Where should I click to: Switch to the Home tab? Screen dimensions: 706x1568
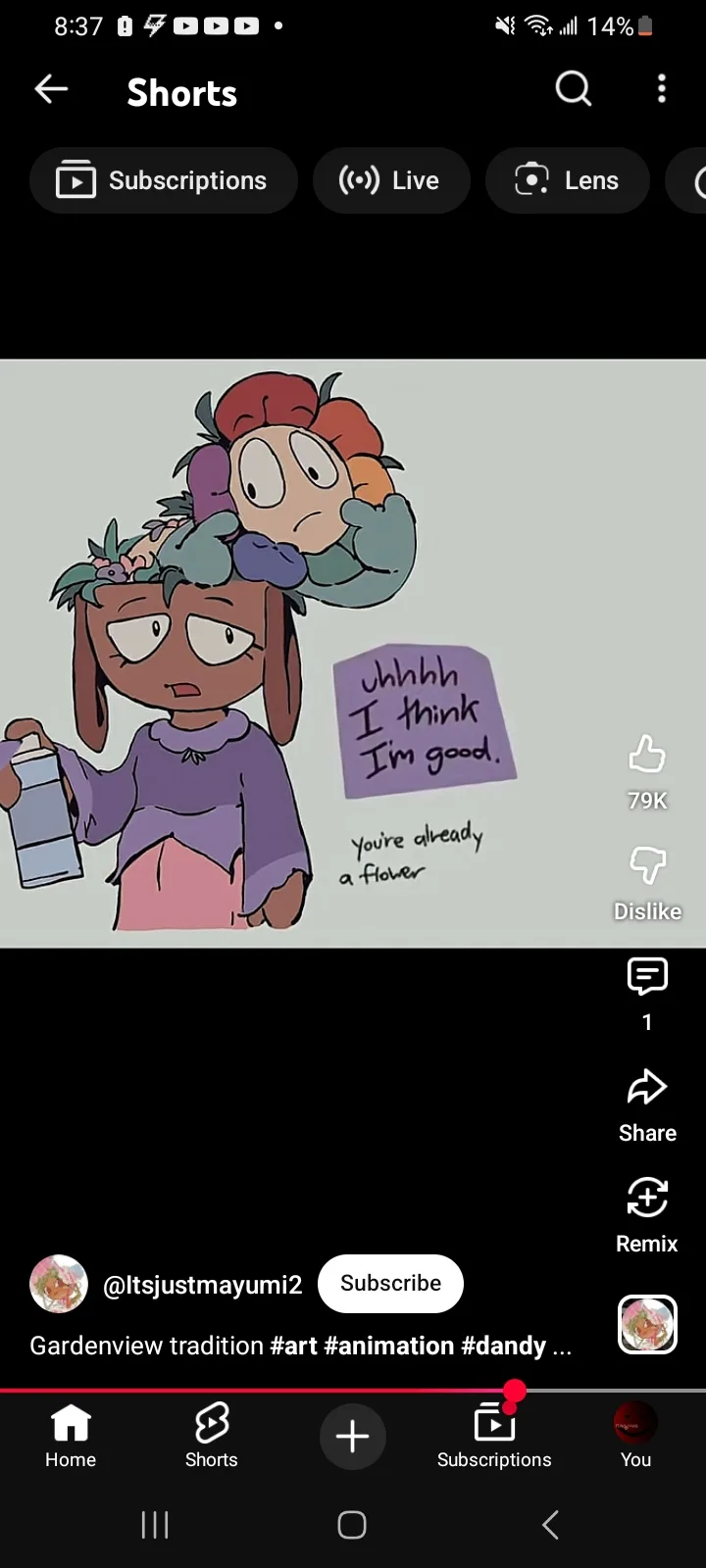71,1436
